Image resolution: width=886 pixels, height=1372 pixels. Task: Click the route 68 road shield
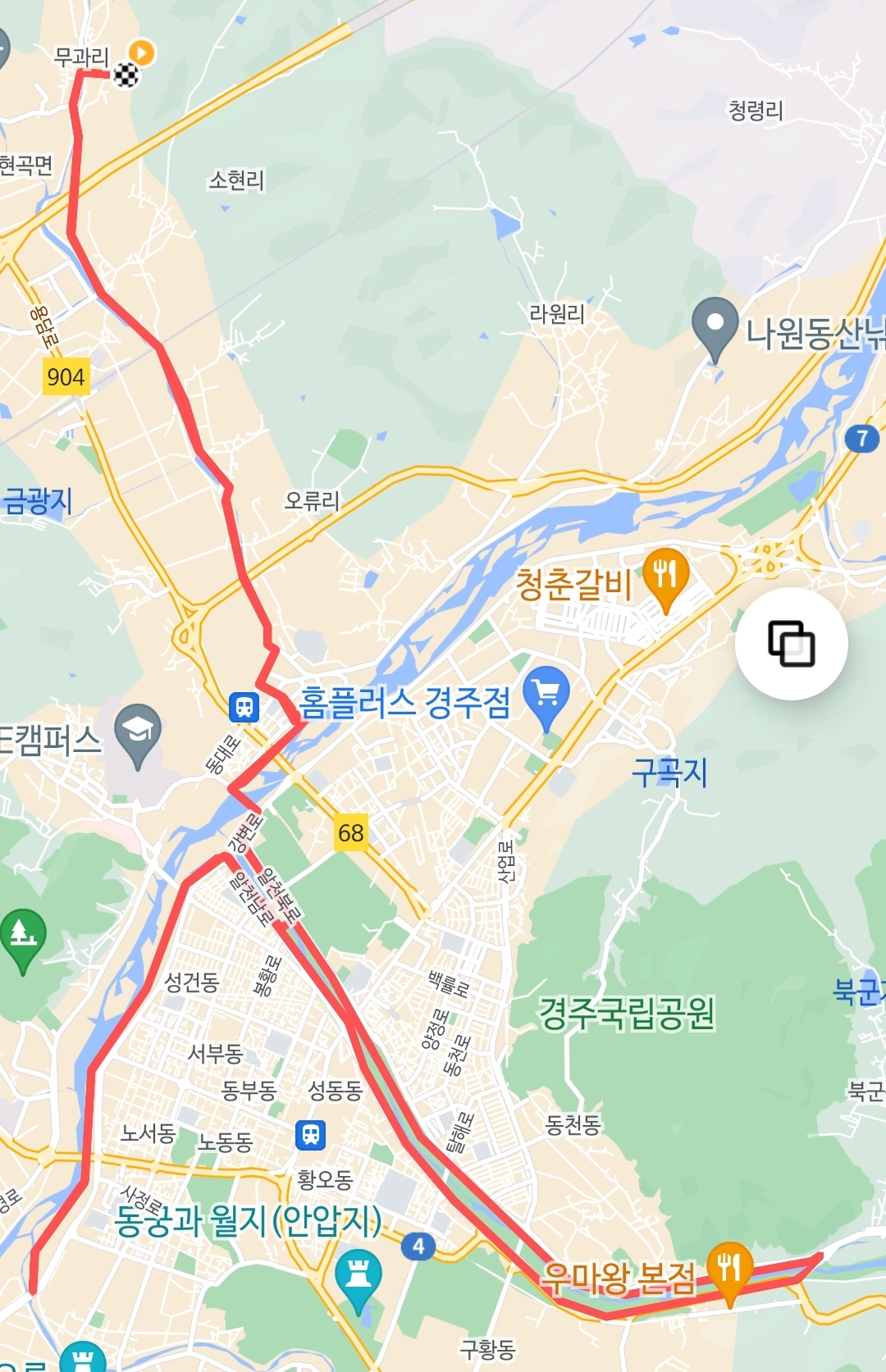[353, 831]
